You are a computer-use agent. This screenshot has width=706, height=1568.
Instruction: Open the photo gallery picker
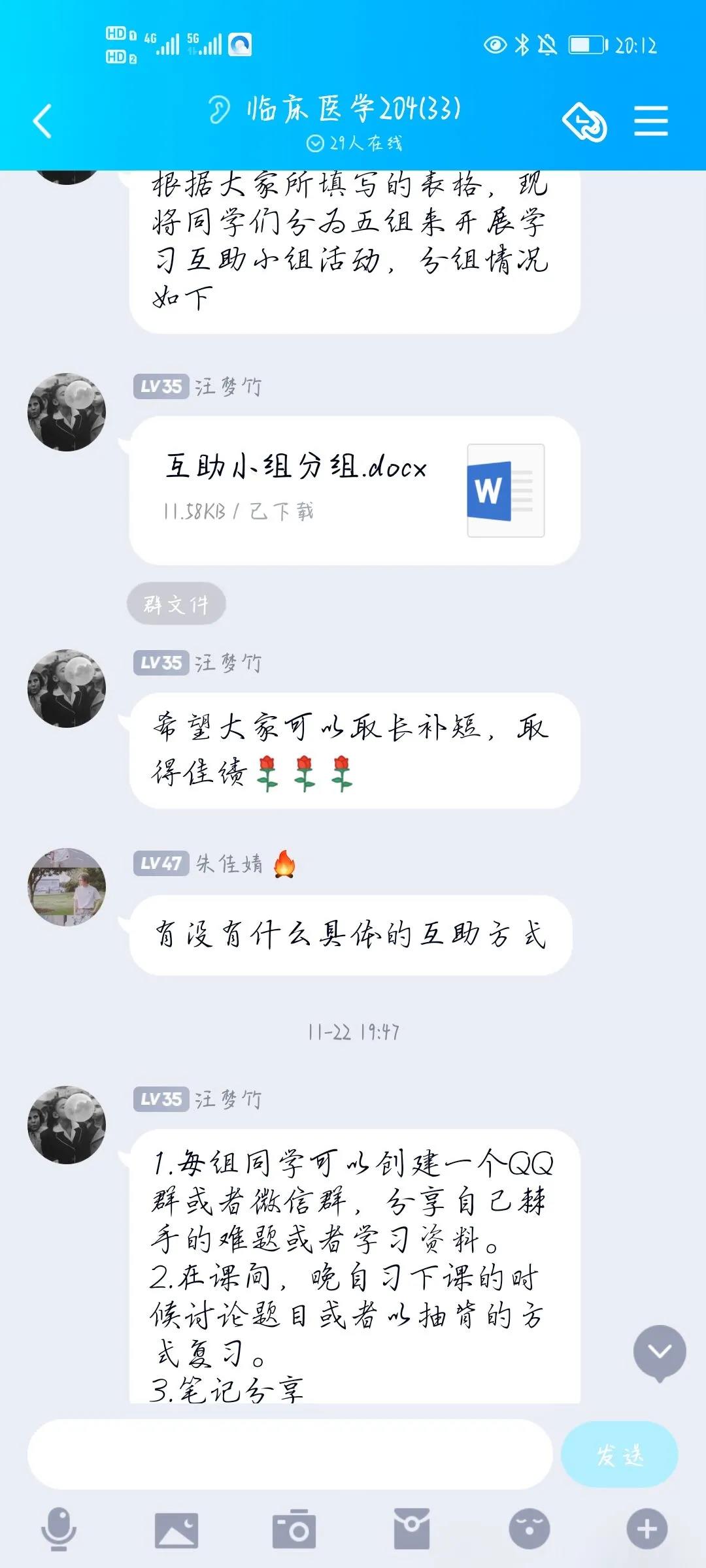coord(176,1529)
